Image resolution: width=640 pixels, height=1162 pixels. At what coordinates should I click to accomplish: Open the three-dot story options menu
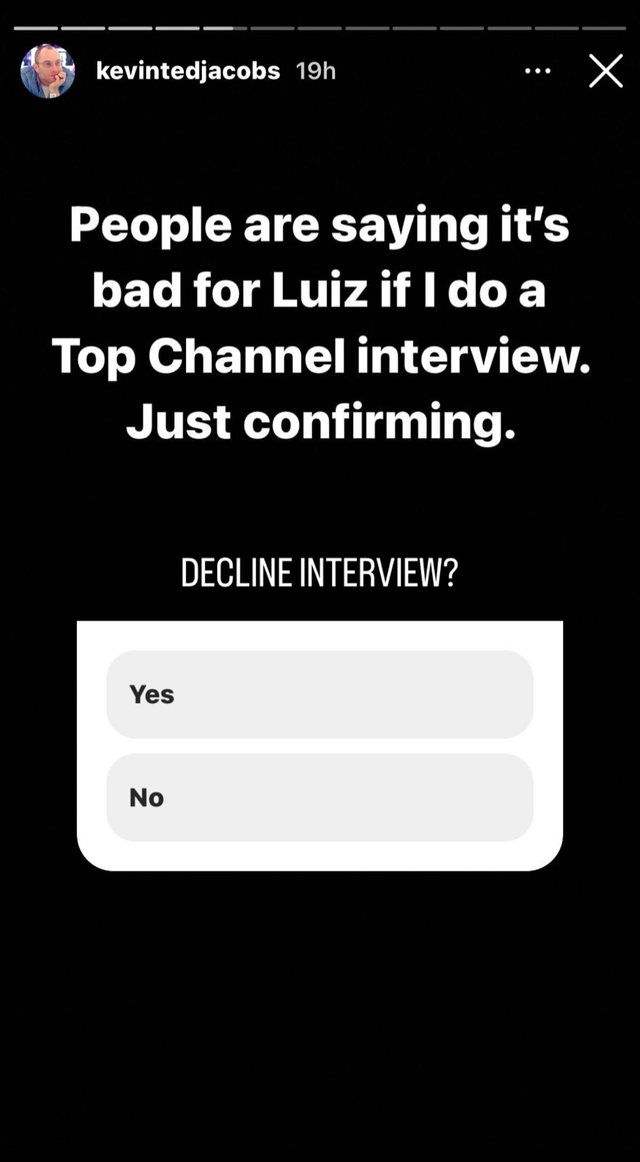pyautogui.click(x=537, y=72)
